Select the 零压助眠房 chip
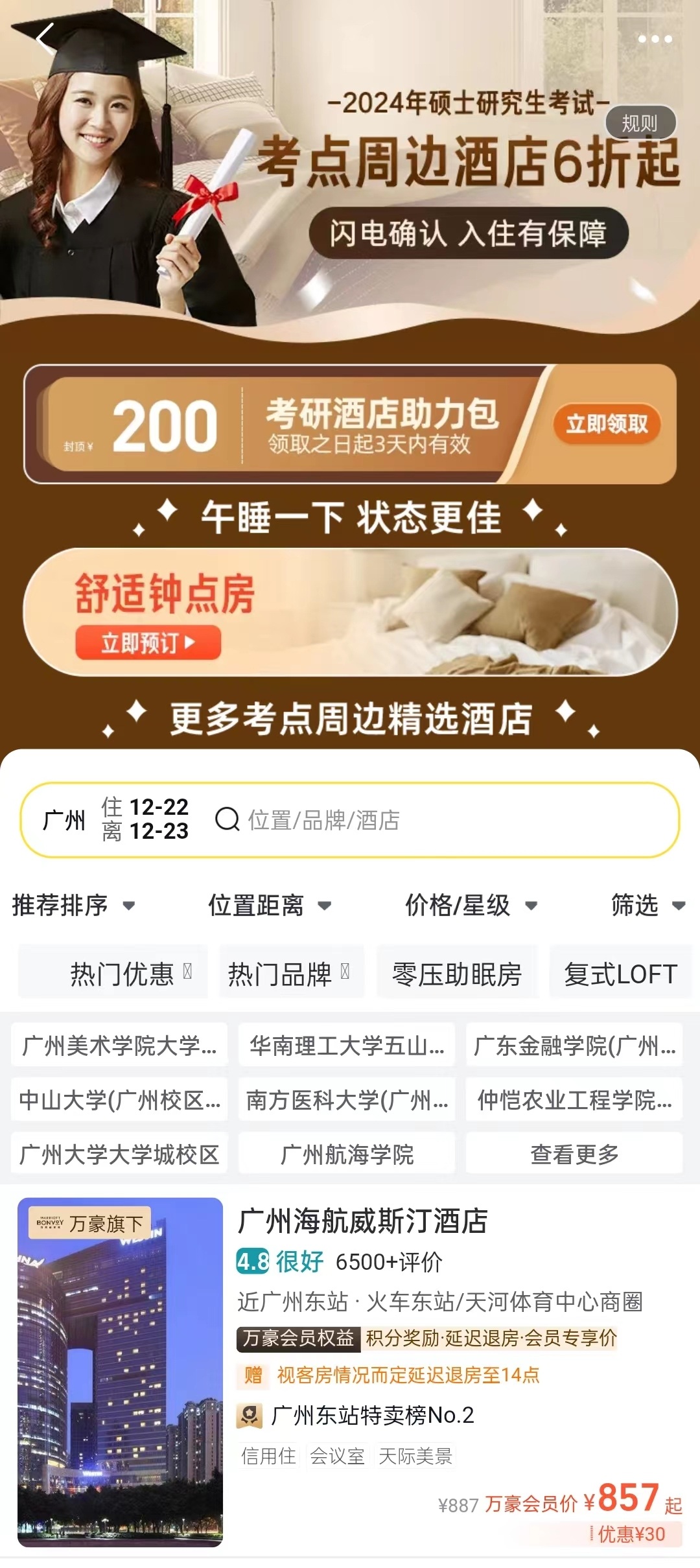700x1568 pixels. (x=457, y=974)
